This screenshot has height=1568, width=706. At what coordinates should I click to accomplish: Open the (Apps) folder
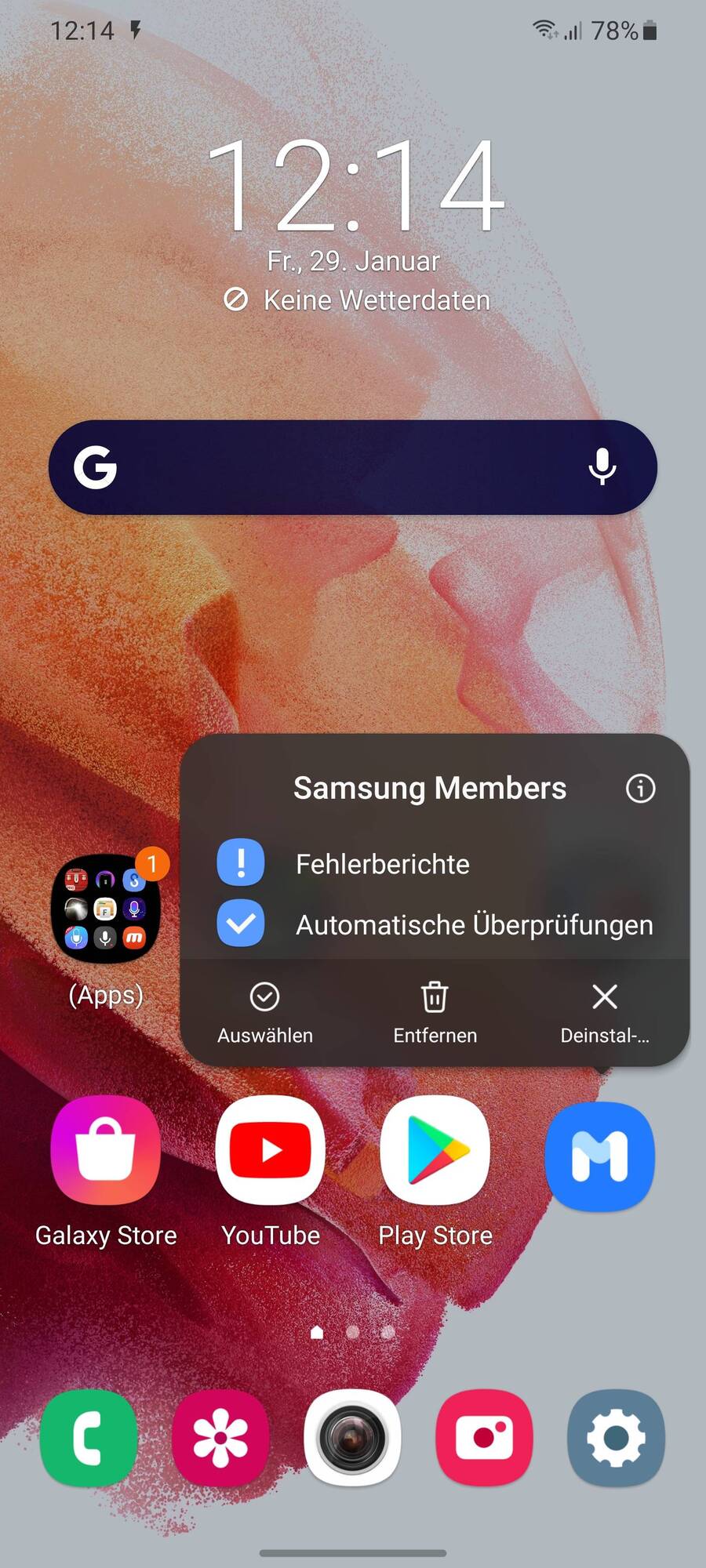pyautogui.click(x=106, y=909)
